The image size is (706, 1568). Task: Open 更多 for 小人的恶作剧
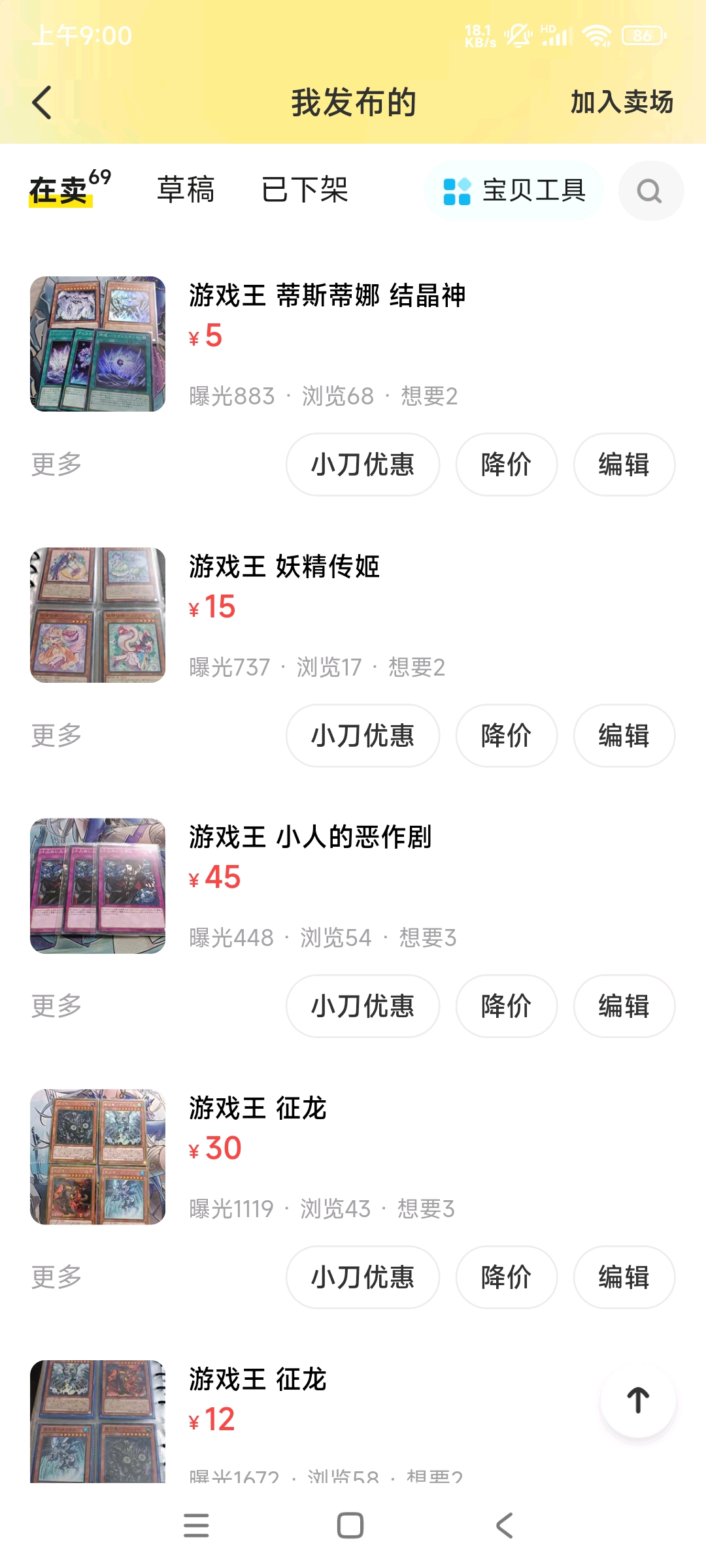57,1006
